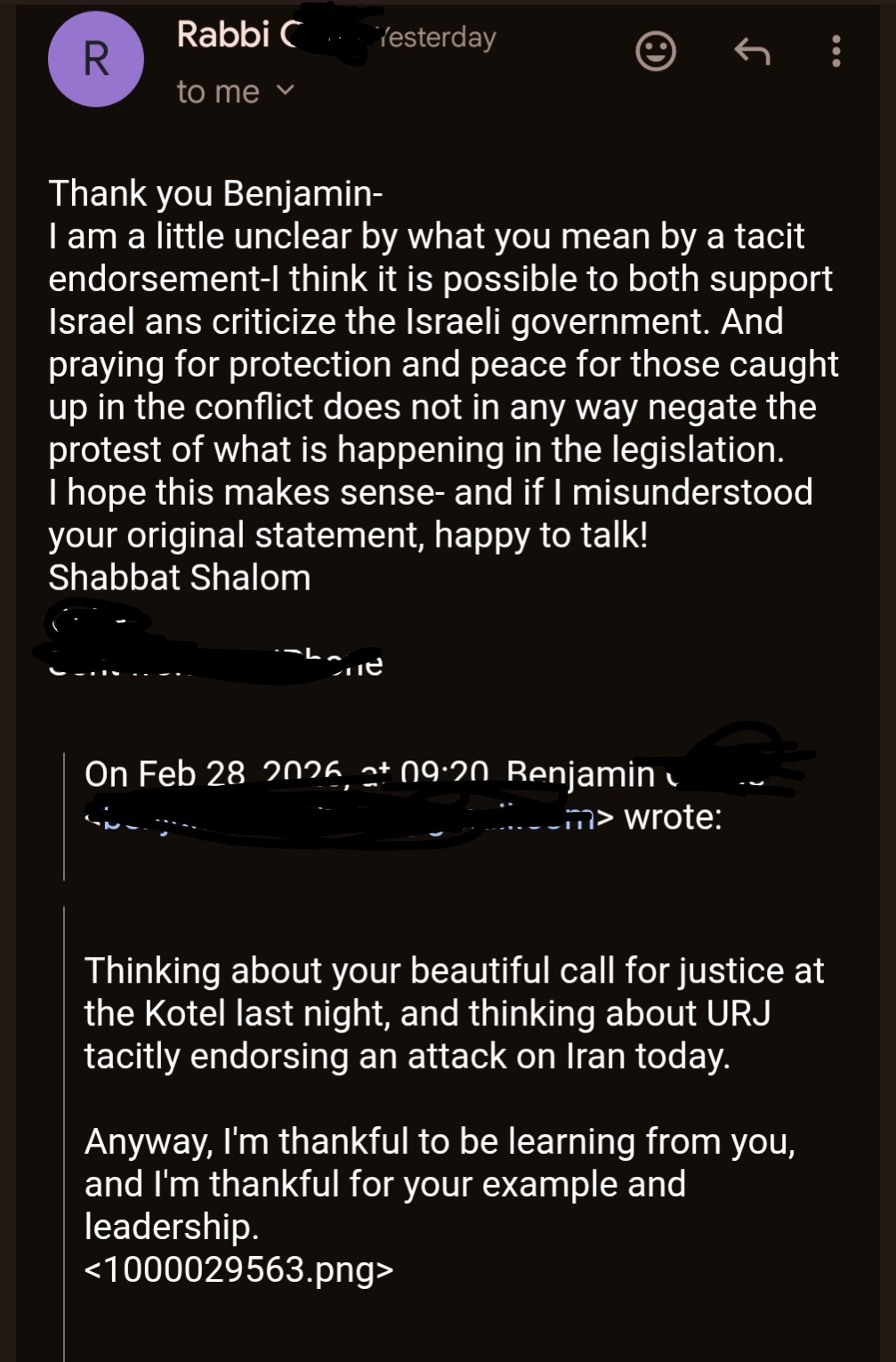Viewport: 896px width, 1362px height.
Task: Open the message overflow menu
Action: pyautogui.click(x=835, y=52)
